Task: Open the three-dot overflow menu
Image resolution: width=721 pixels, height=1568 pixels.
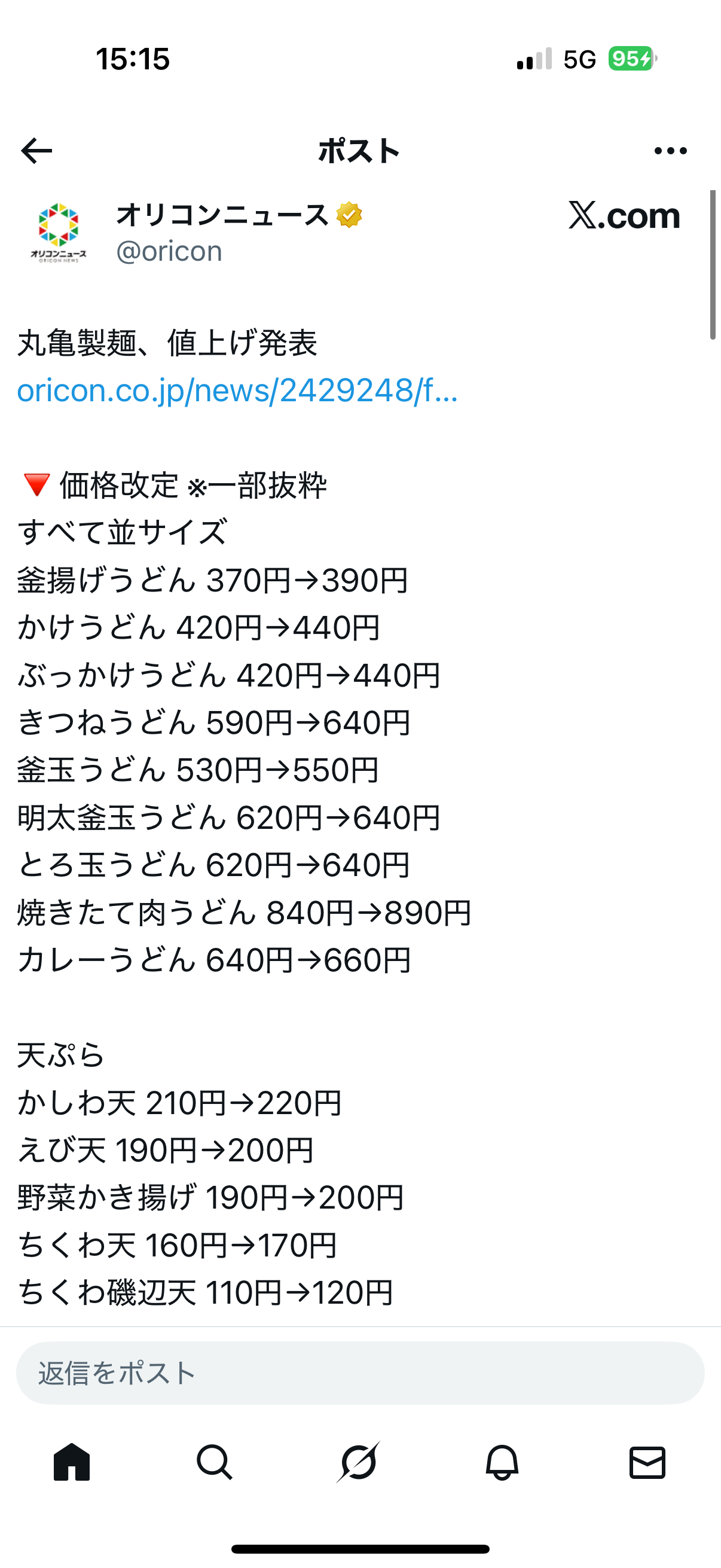Action: [x=671, y=150]
